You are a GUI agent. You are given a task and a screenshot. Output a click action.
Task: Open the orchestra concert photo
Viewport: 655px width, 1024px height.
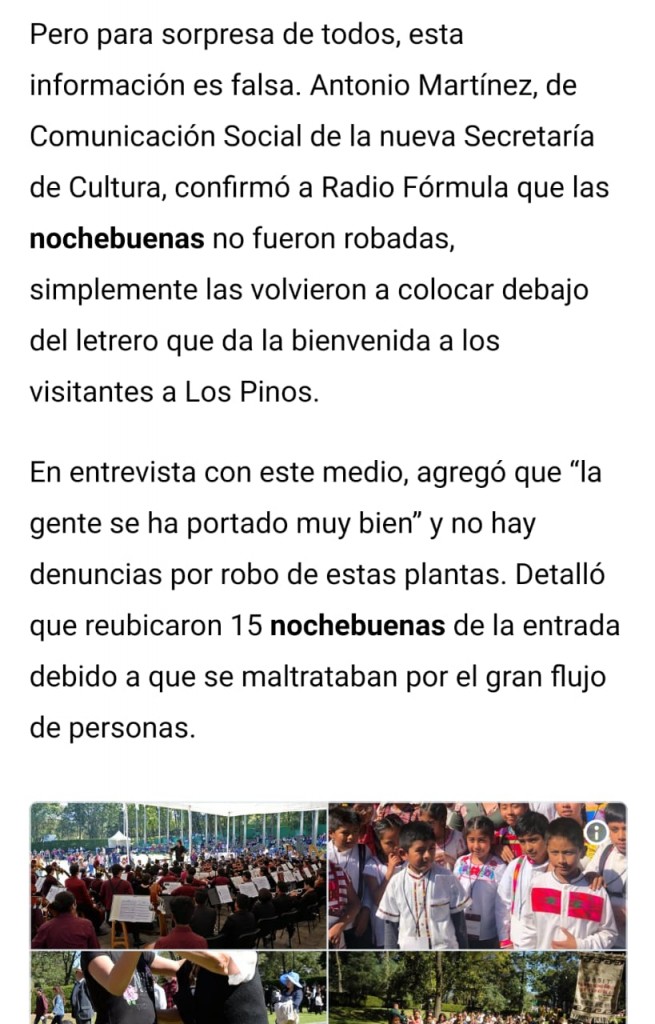(178, 875)
